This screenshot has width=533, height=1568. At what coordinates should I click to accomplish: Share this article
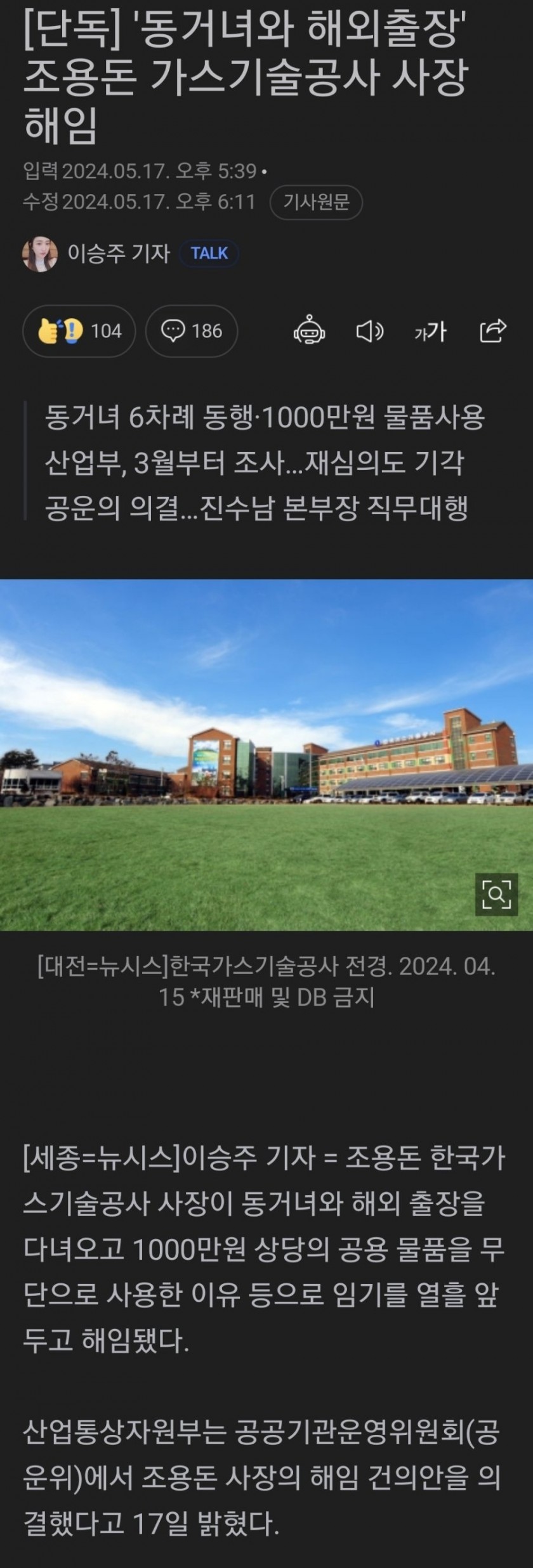[x=493, y=331]
